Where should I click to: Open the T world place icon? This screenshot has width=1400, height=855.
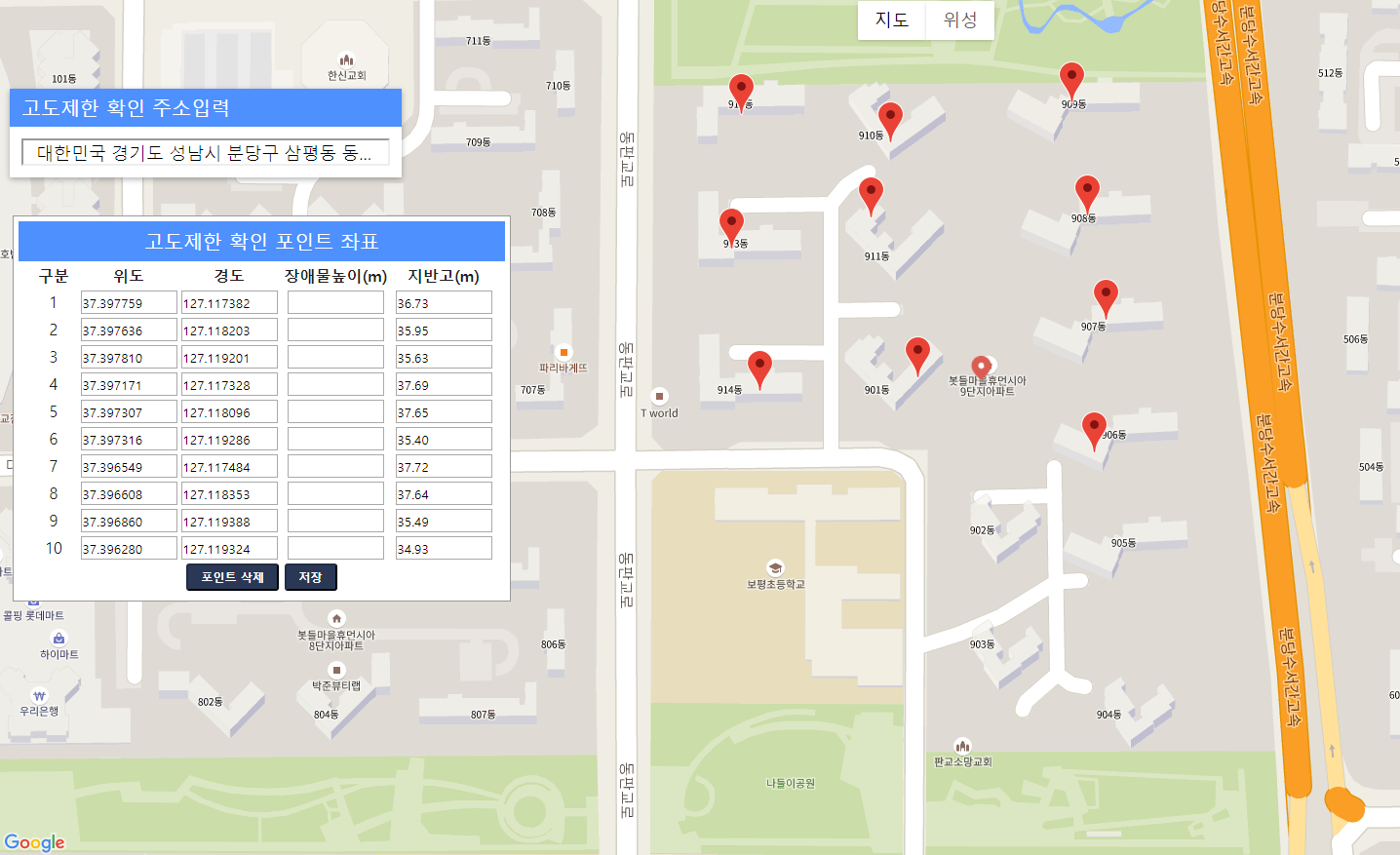coord(659,397)
